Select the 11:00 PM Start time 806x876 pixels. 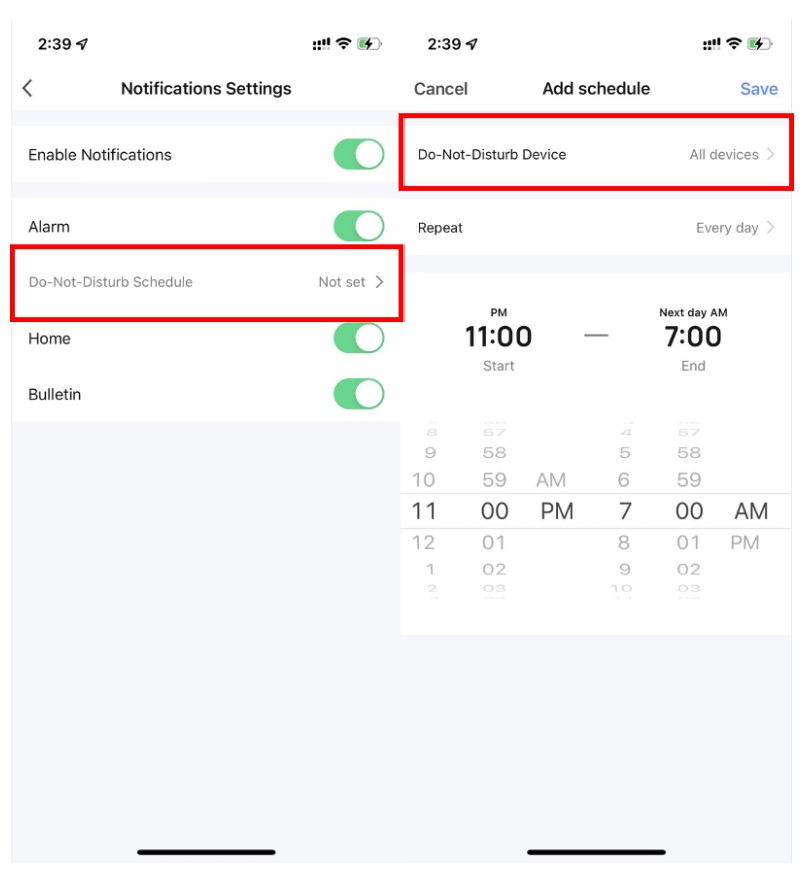498,338
